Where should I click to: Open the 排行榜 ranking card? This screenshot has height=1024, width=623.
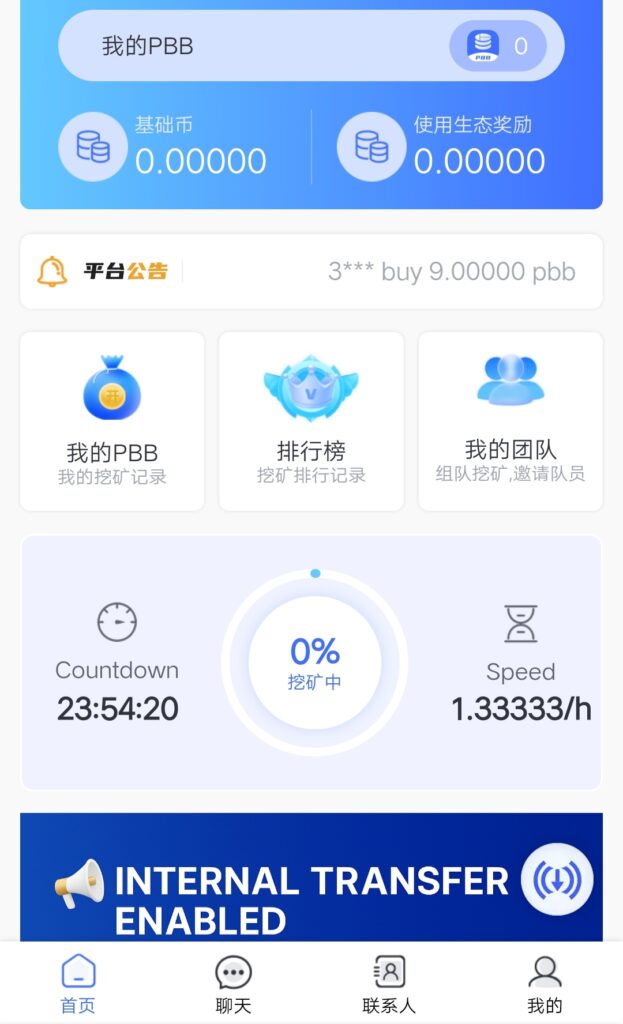(311, 421)
